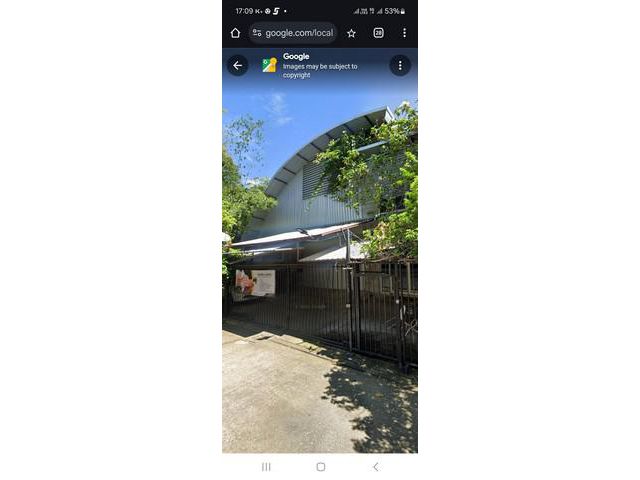Image resolution: width=640 pixels, height=480 pixels.
Task: Tap the system back button
Action: (x=375, y=467)
